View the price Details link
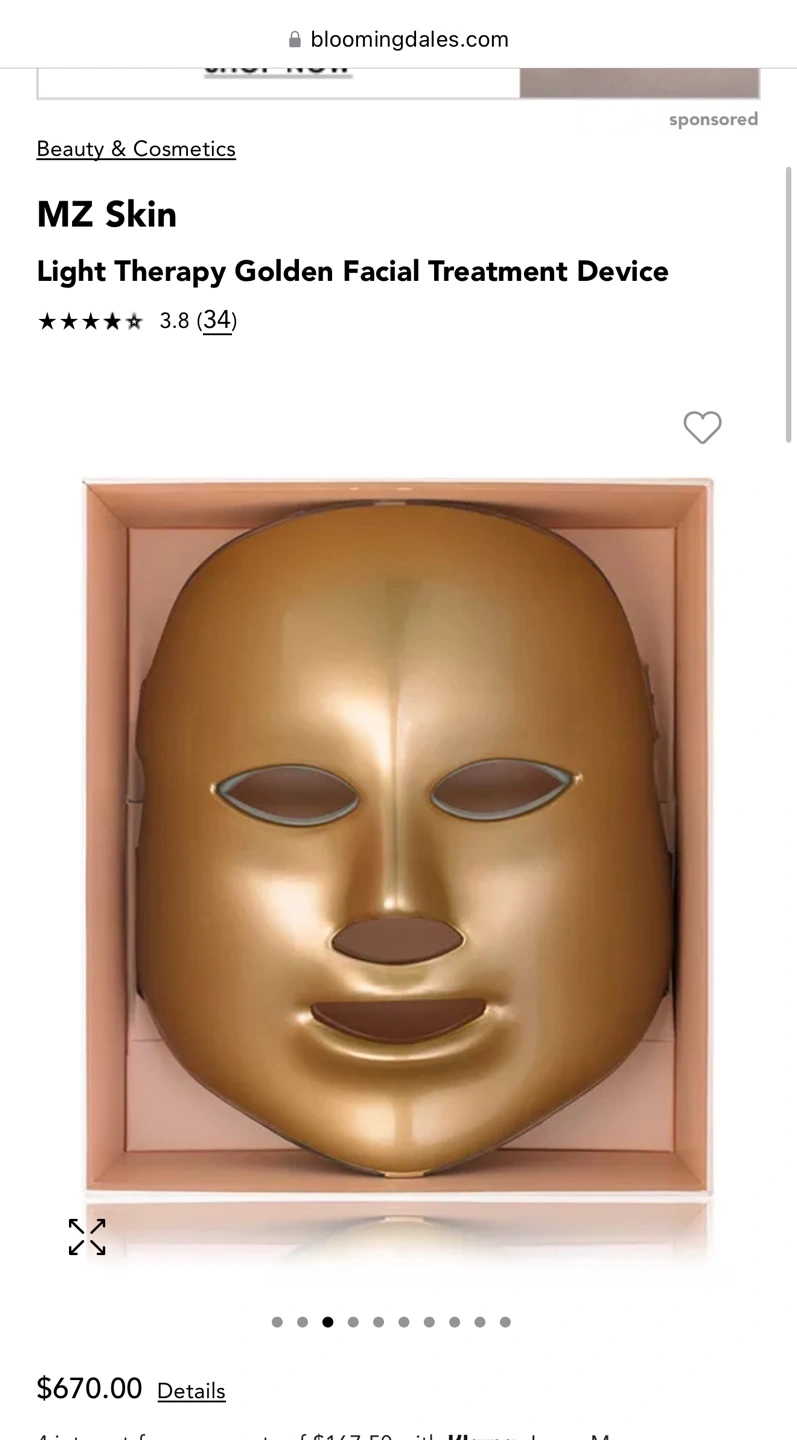797x1440 pixels. point(191,1390)
